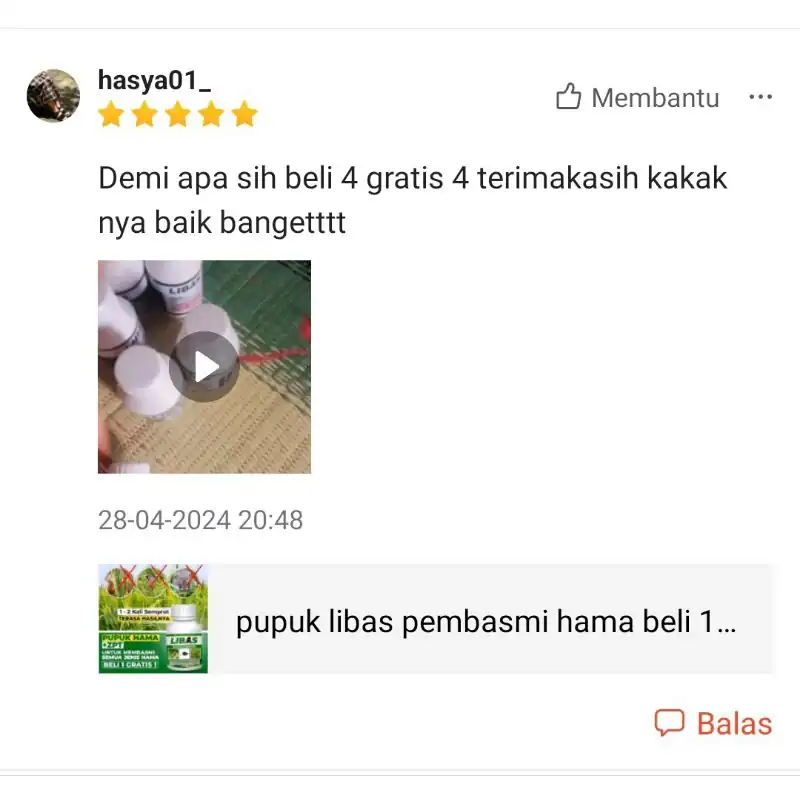Open the three-dot overflow menu

pos(760,97)
